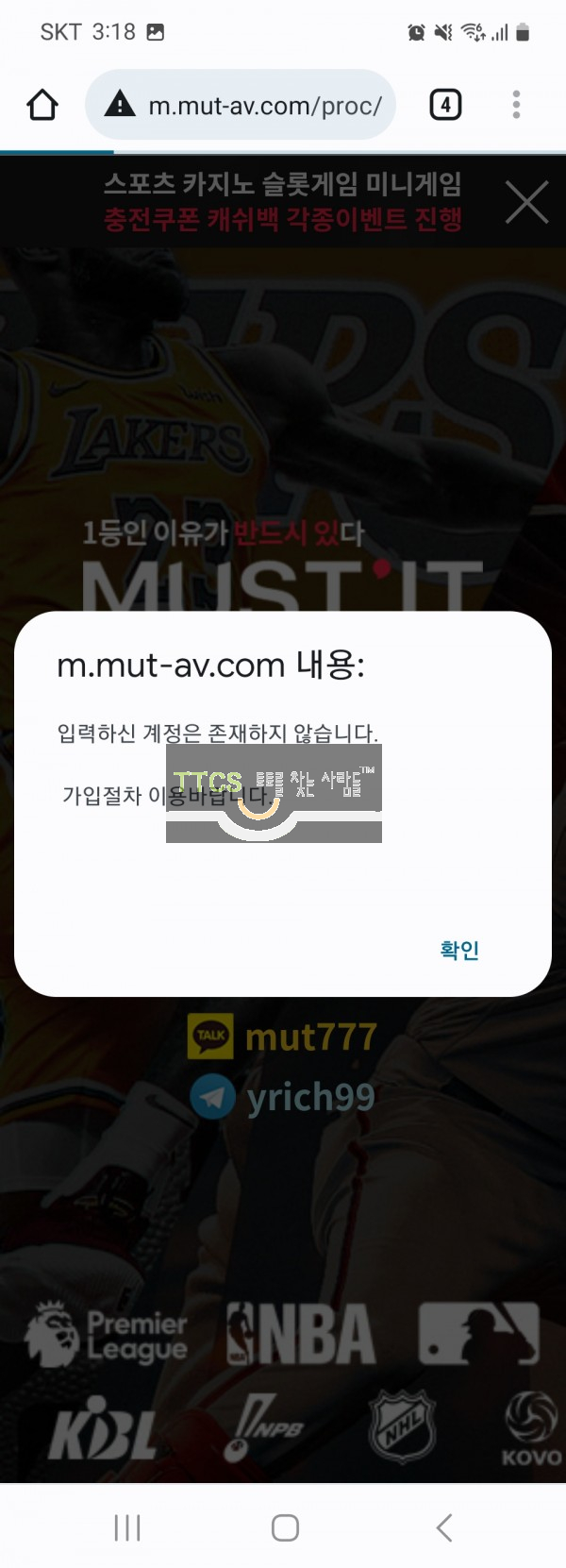566x1568 pixels.
Task: Confirm the alert with 확인
Action: [x=459, y=950]
